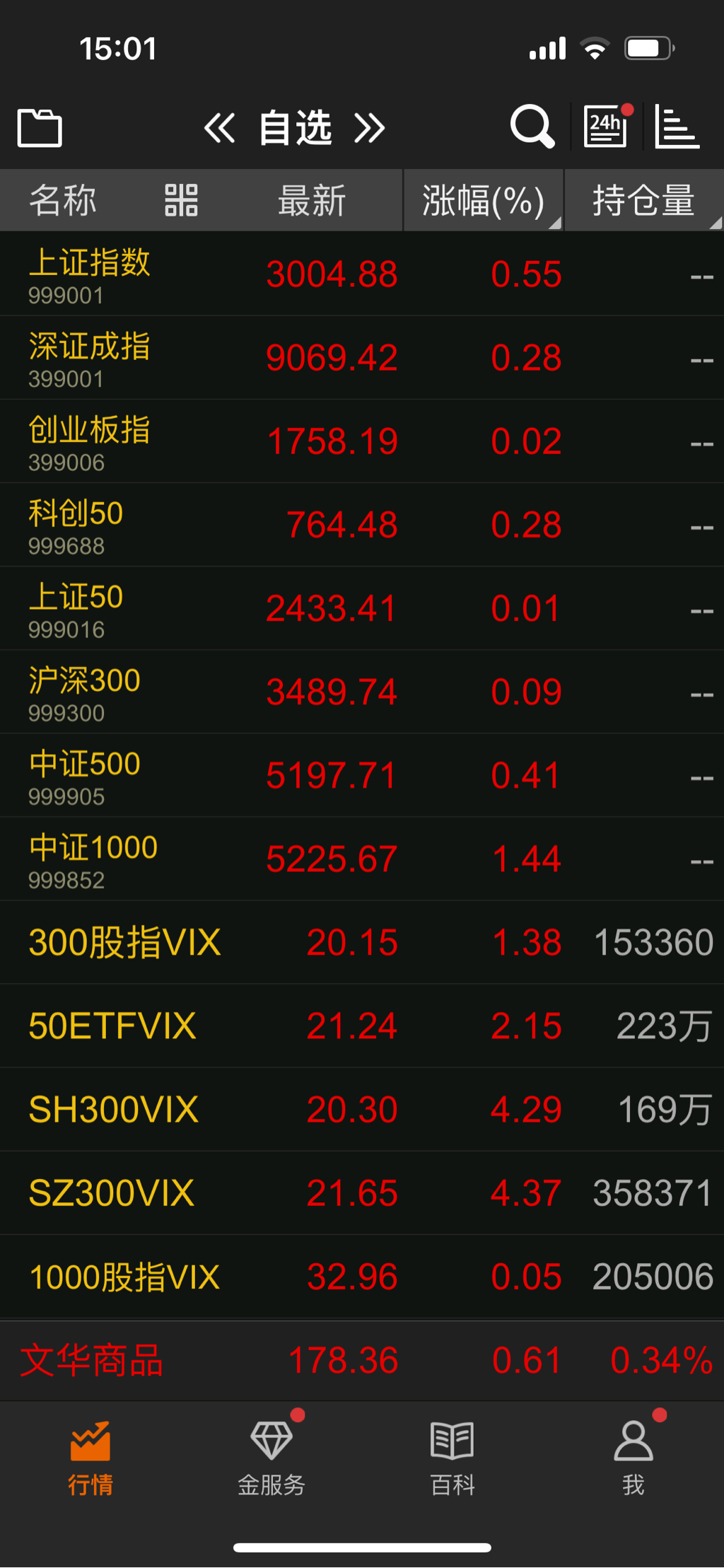Open the 上证指数 quote
This screenshot has width=724, height=1568.
pos(90,274)
